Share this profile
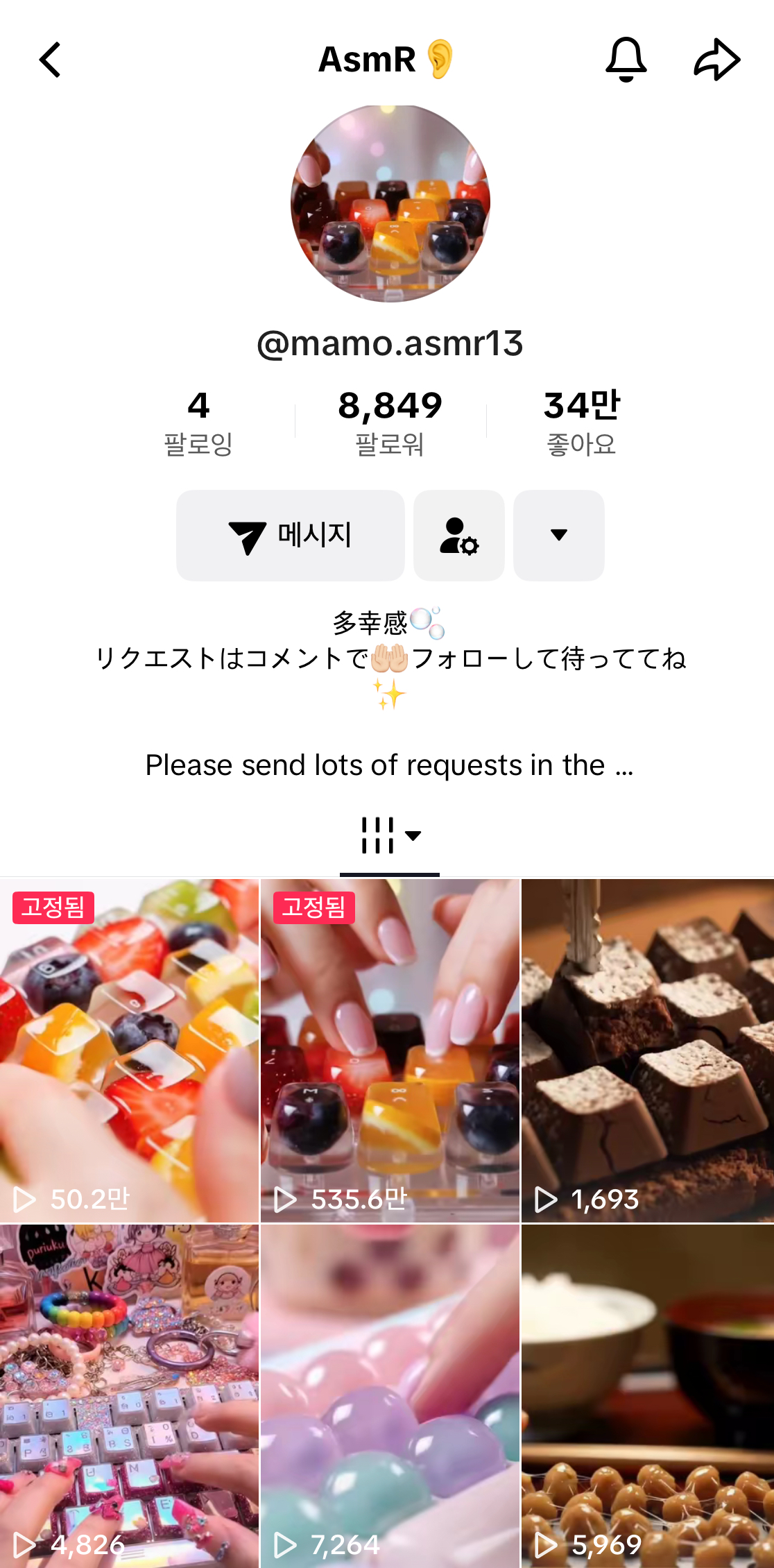The image size is (774, 1568). [716, 60]
